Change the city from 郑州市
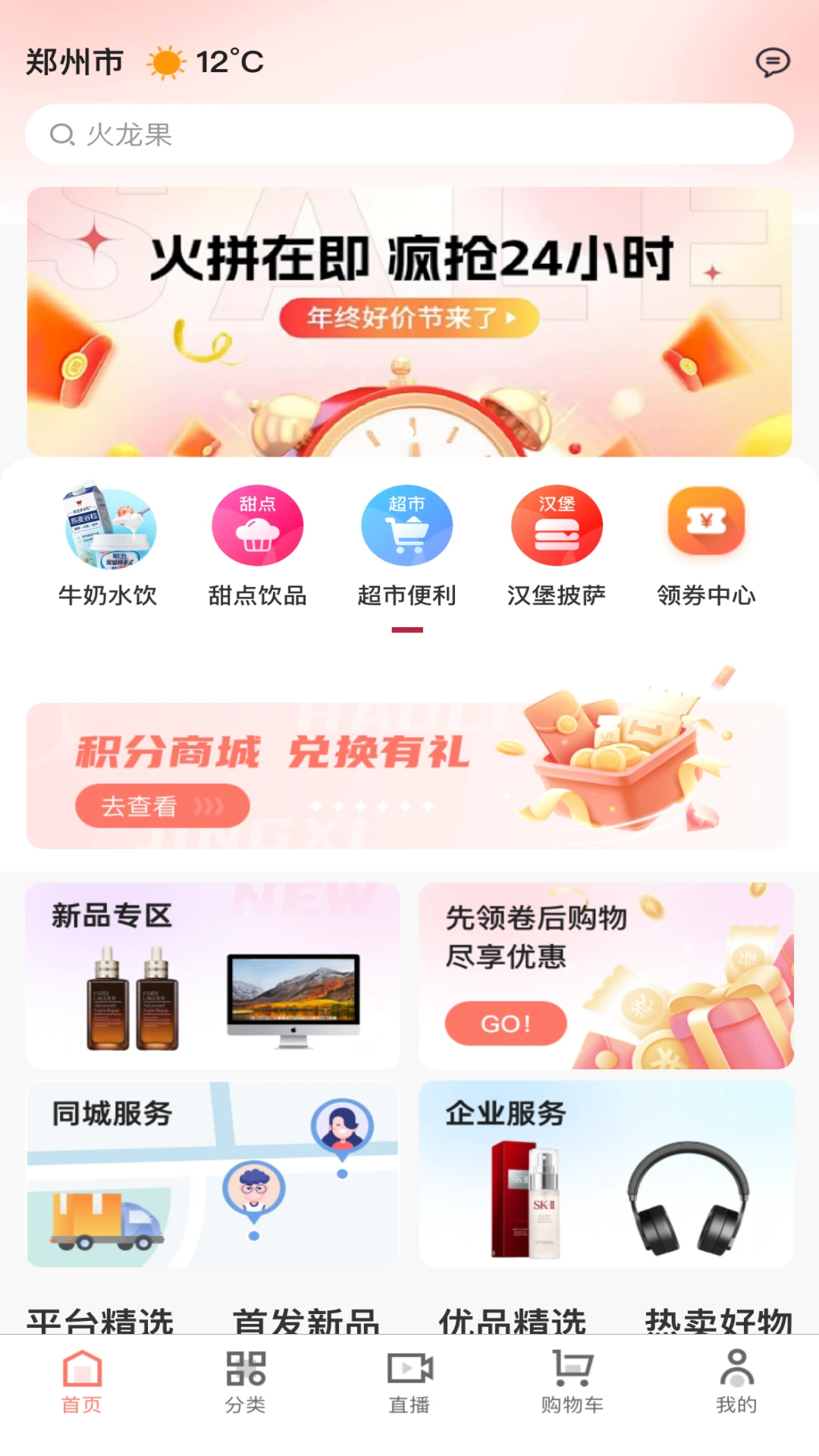819x1456 pixels. pos(74,62)
